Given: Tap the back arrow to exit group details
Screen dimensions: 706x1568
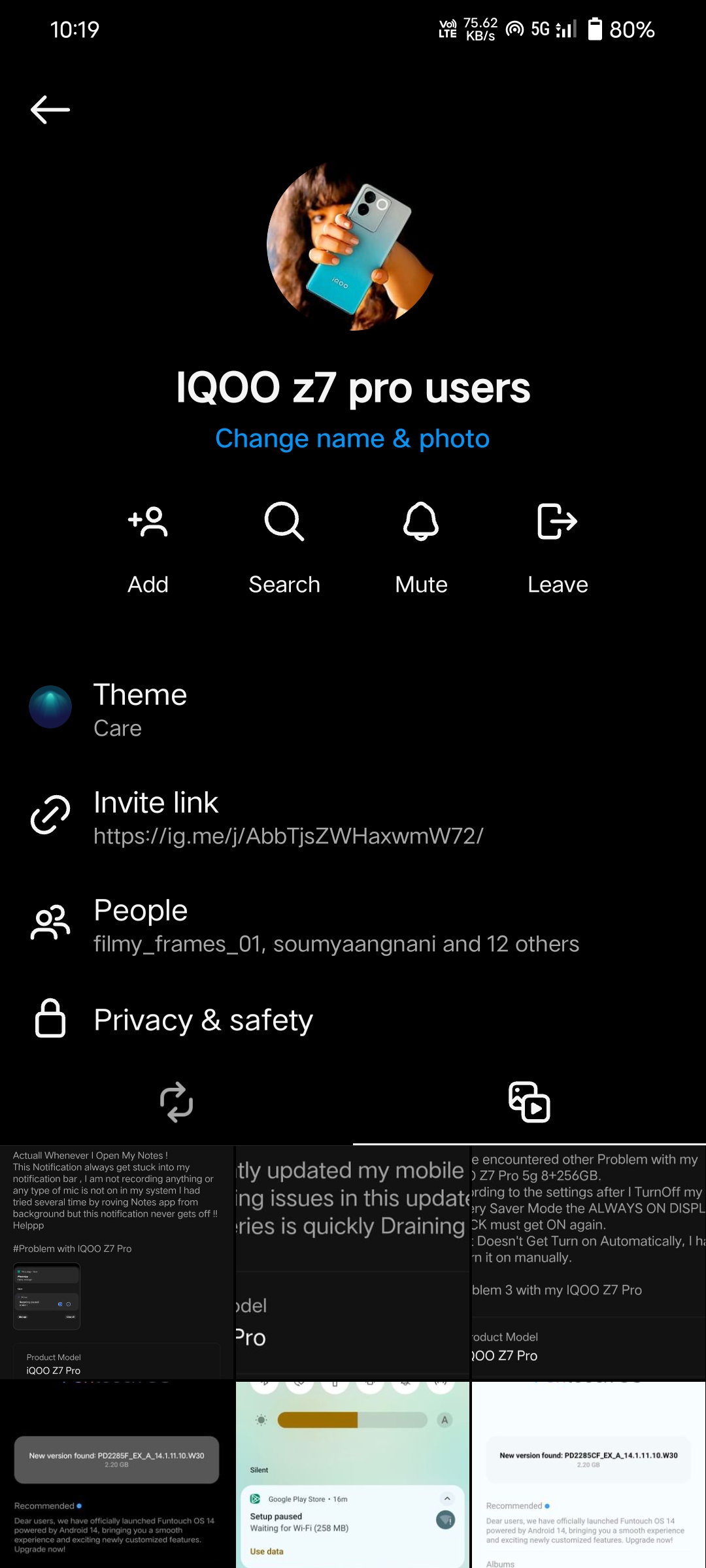Looking at the screenshot, I should (49, 108).
